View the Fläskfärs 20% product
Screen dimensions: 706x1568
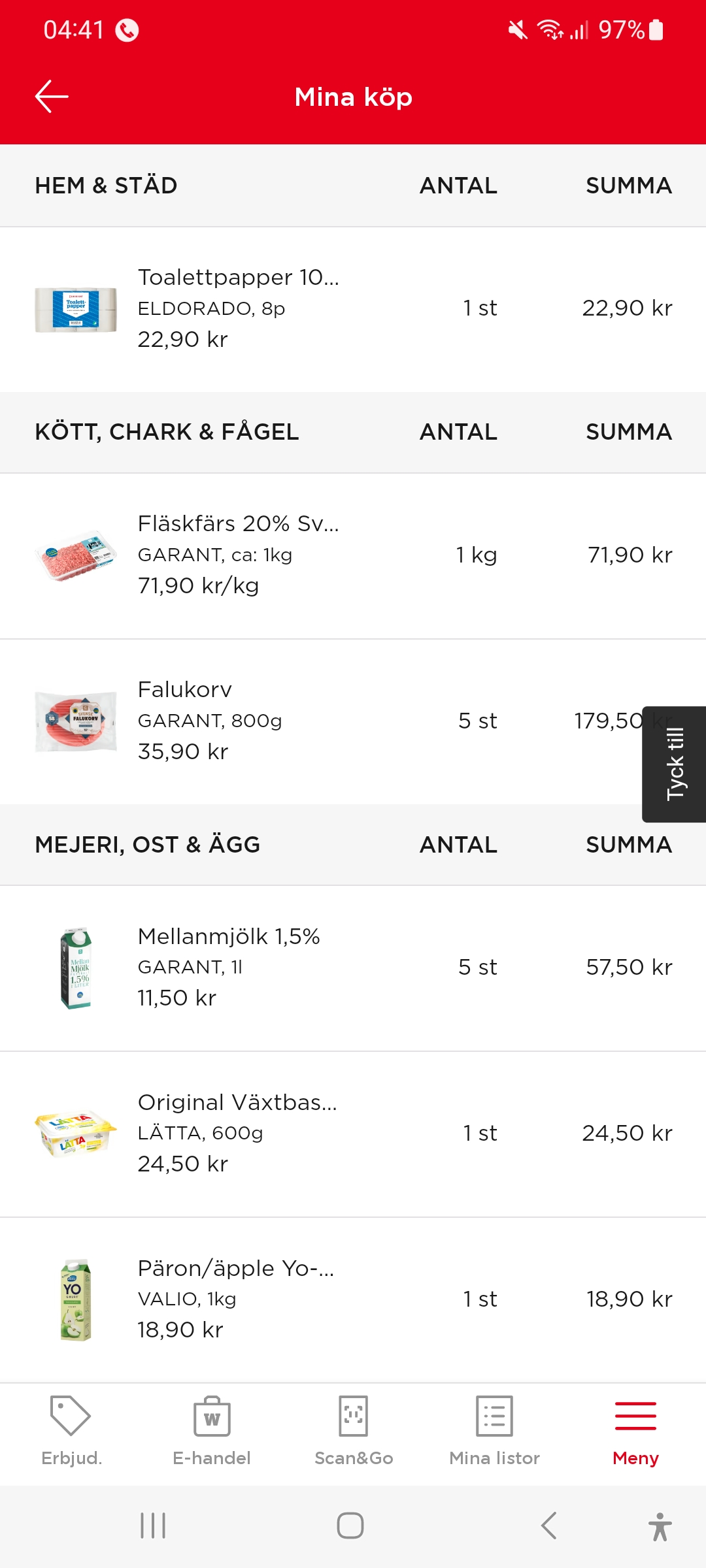click(x=238, y=555)
